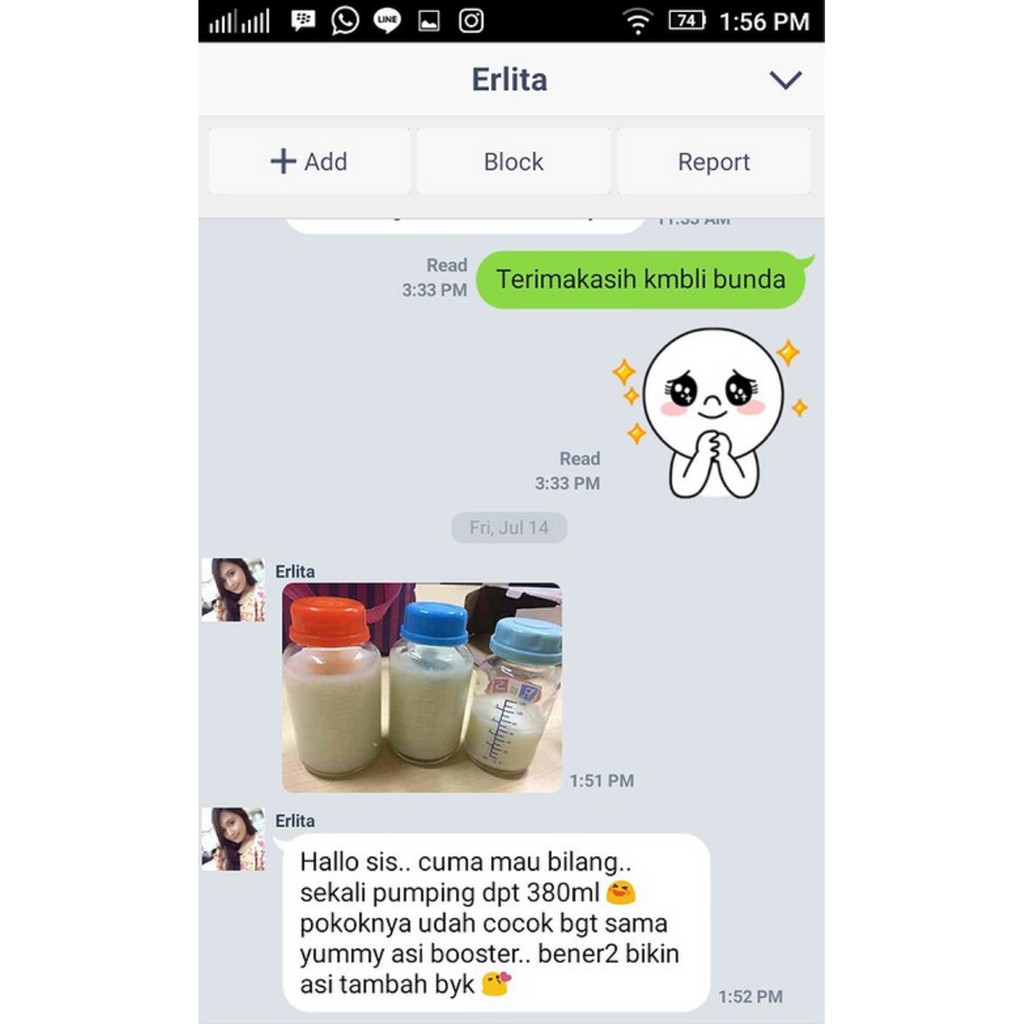The width and height of the screenshot is (1024, 1024).
Task: Add Erlita as a friend
Action: [309, 161]
